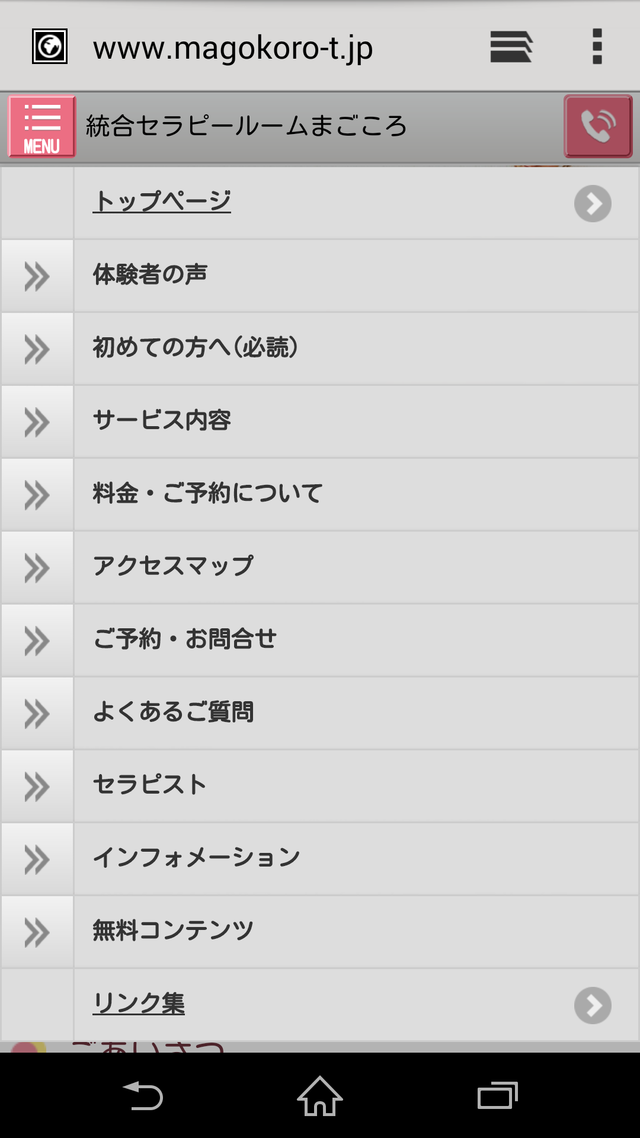Open the リンク集 link
The width and height of the screenshot is (640, 1138).
(x=139, y=1005)
